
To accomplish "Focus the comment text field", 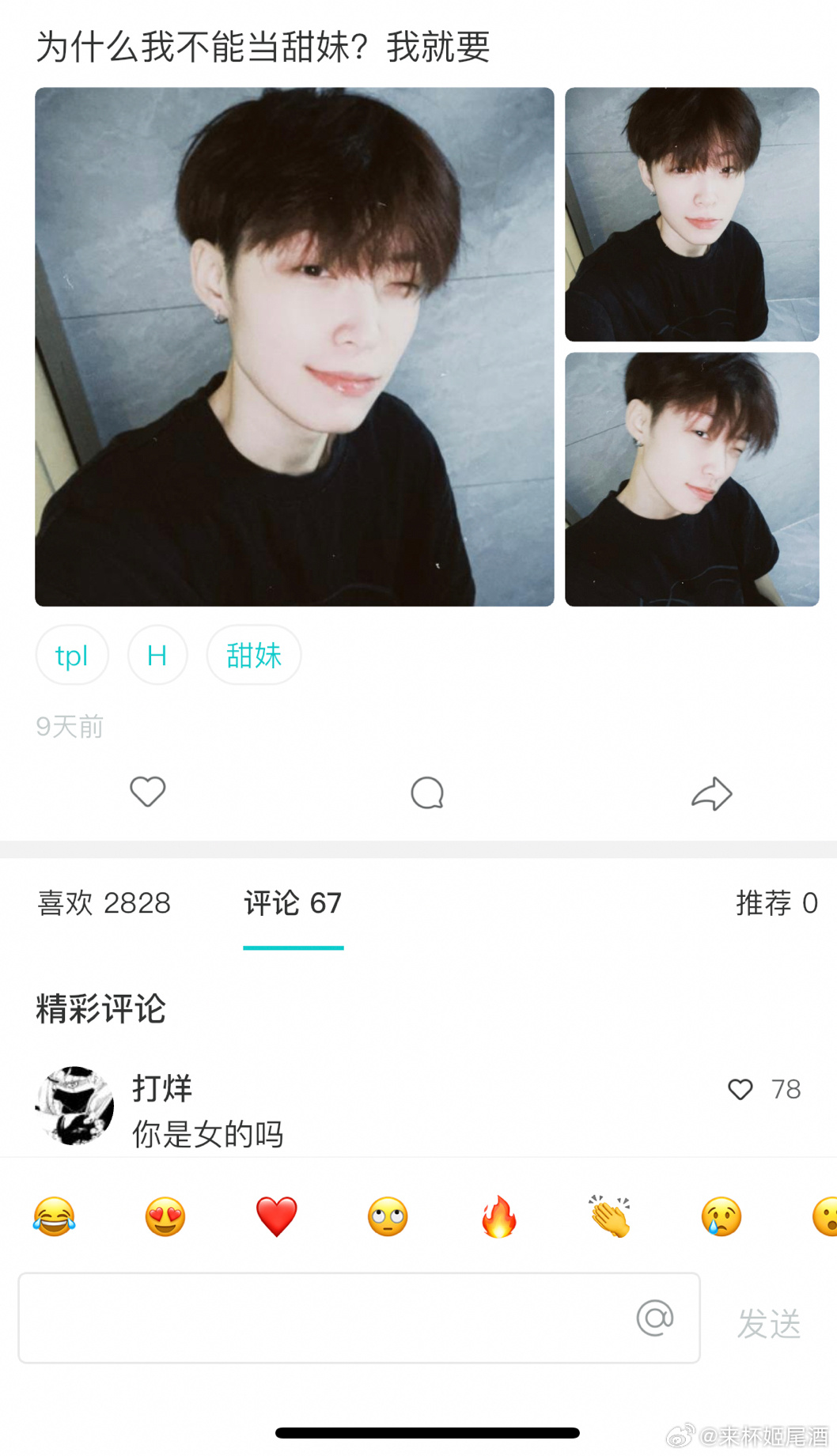I will [324, 1318].
